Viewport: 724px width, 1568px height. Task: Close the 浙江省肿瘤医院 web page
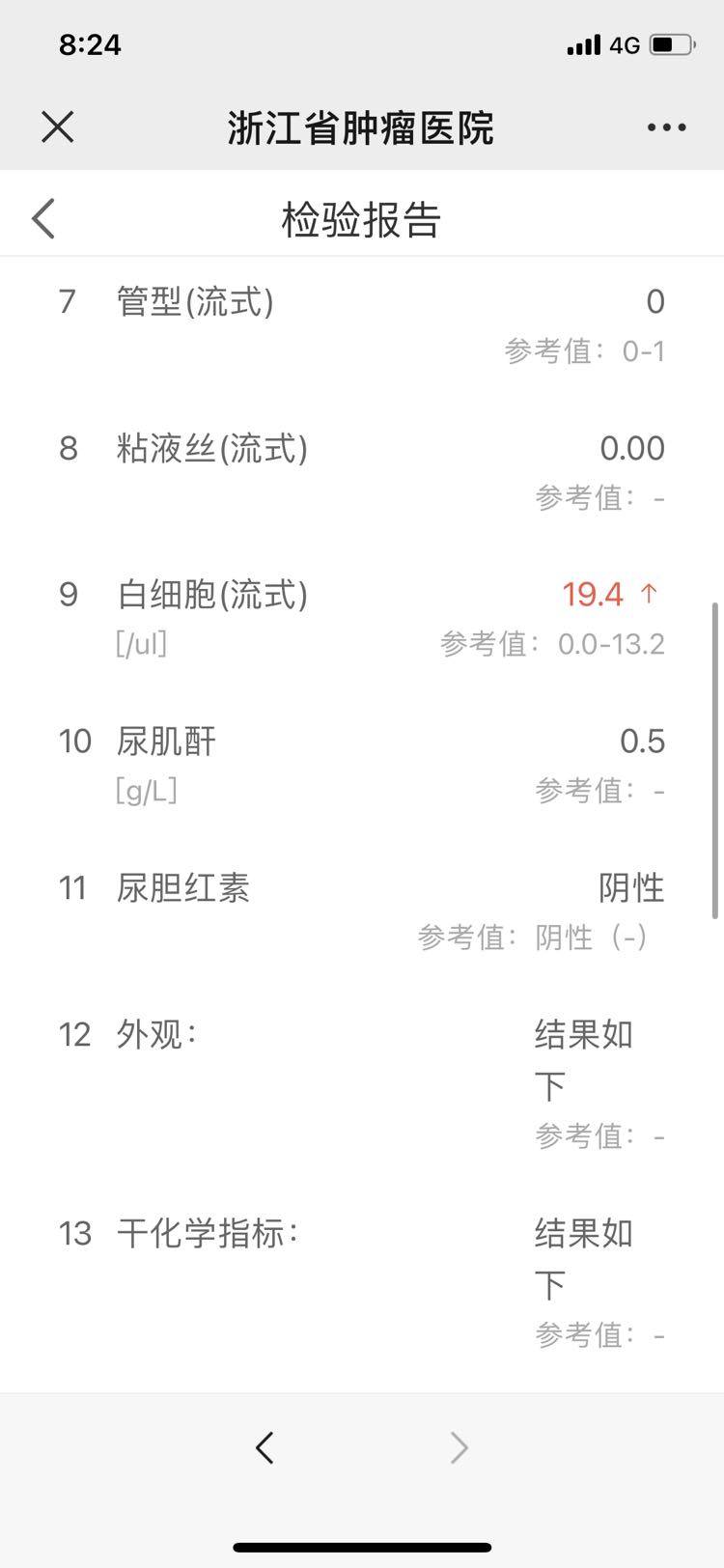(58, 126)
